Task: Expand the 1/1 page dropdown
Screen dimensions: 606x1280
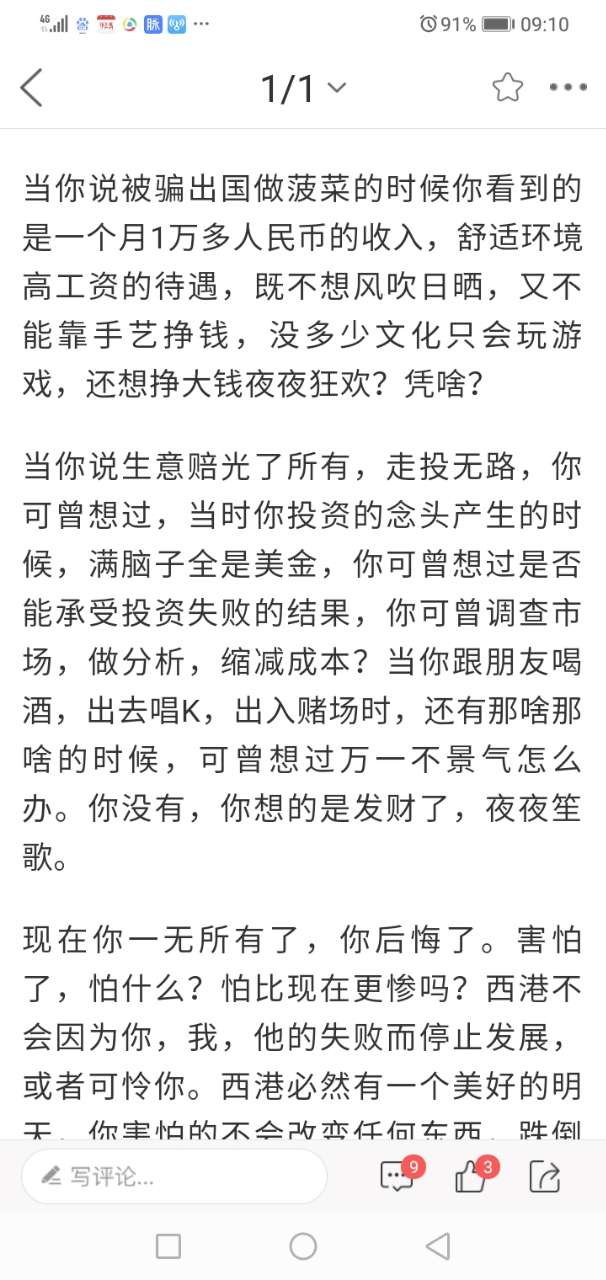Action: point(303,88)
